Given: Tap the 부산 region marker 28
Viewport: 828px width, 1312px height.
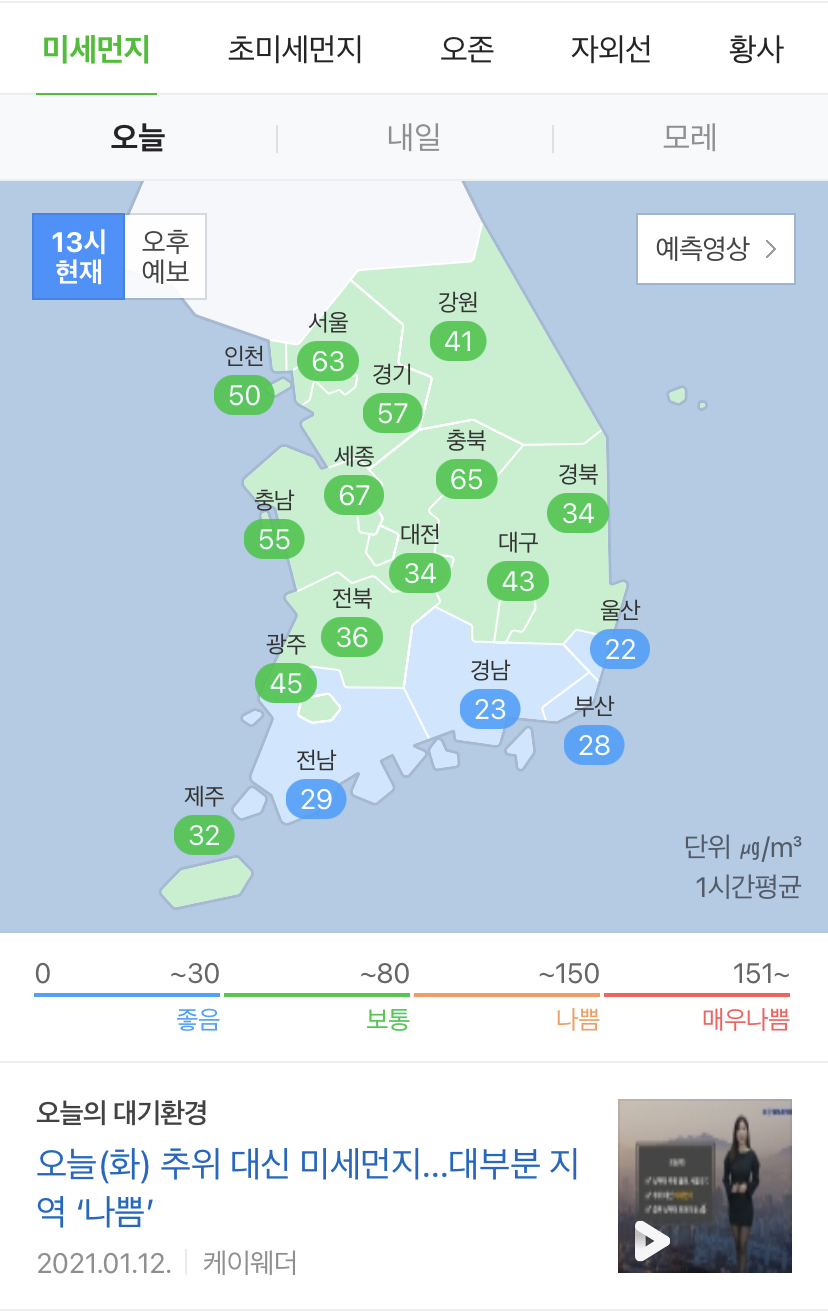Looking at the screenshot, I should coord(594,745).
